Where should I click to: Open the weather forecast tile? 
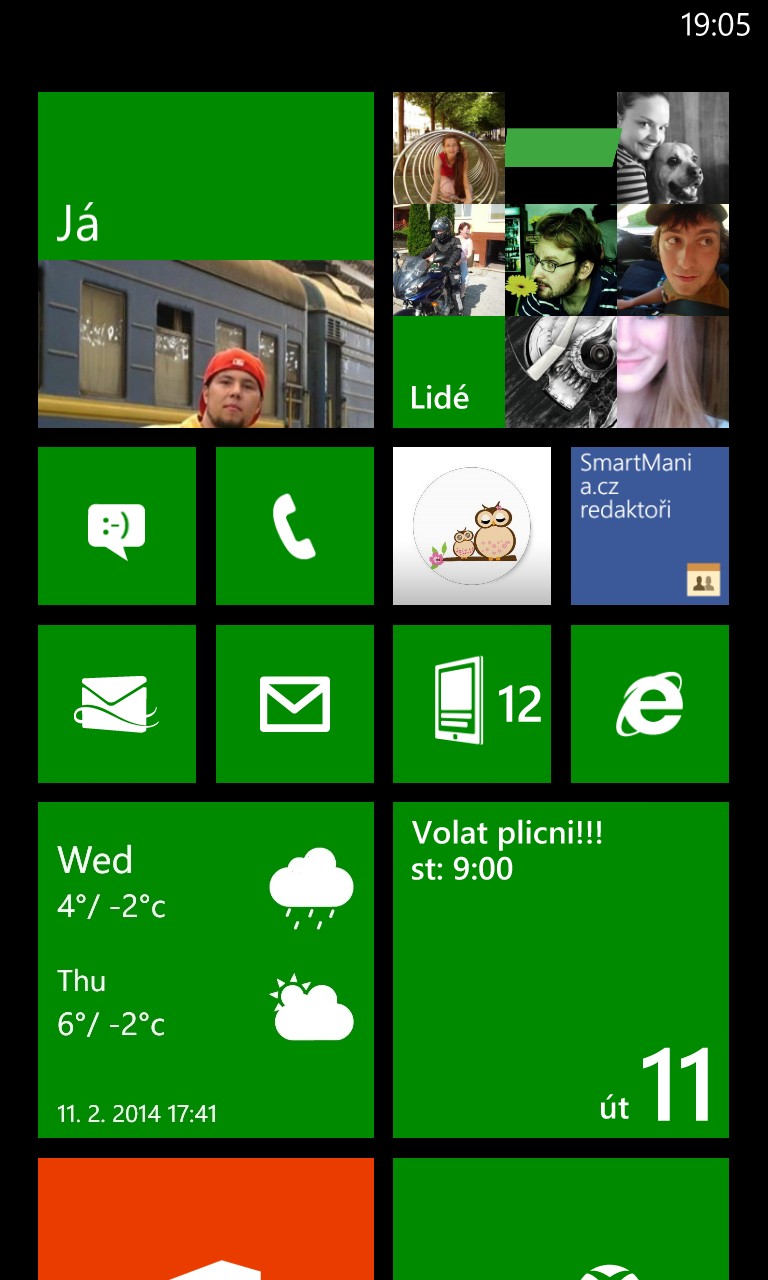(x=205, y=970)
